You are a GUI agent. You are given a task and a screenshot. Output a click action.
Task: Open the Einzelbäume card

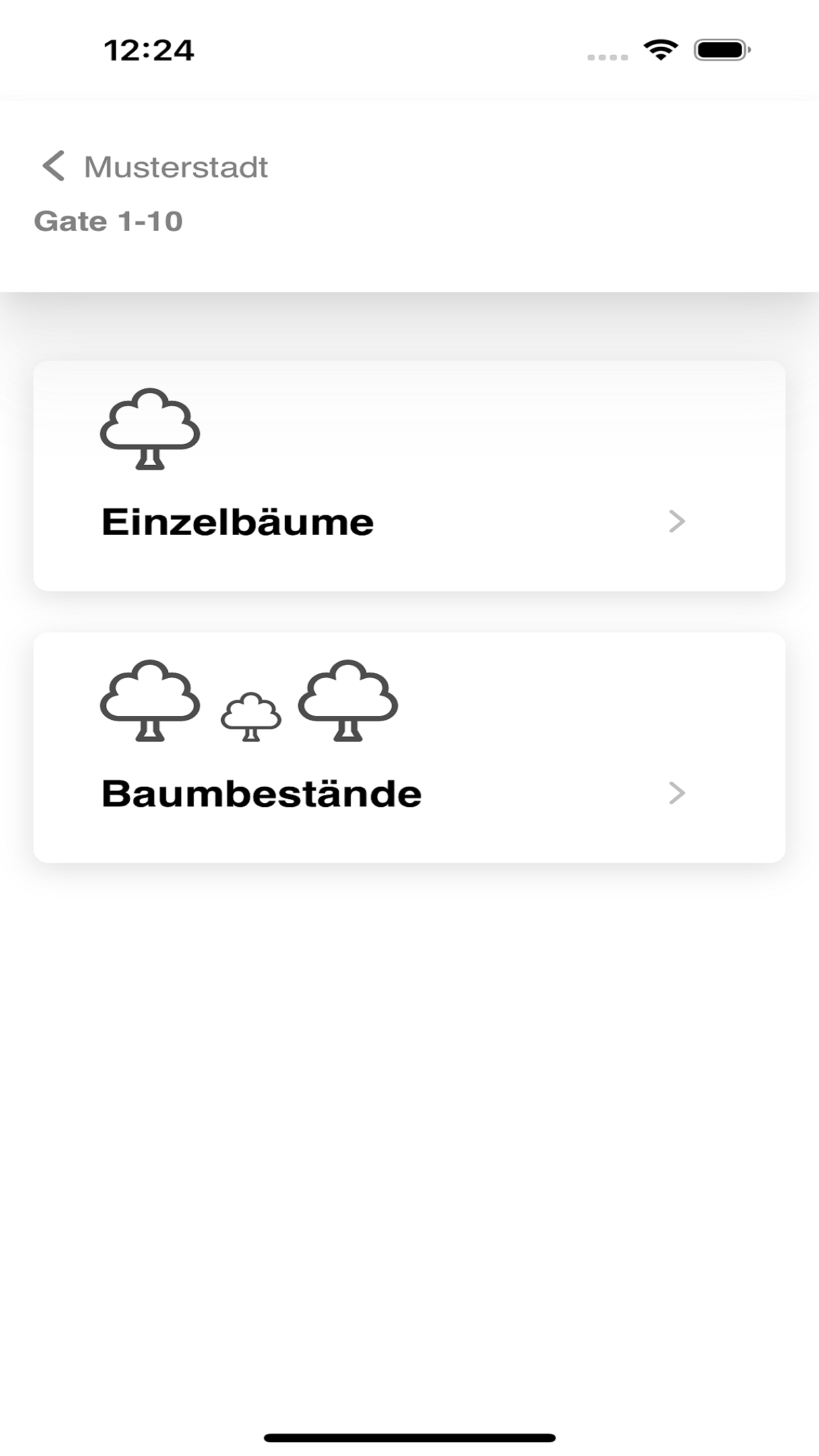pyautogui.click(x=409, y=475)
